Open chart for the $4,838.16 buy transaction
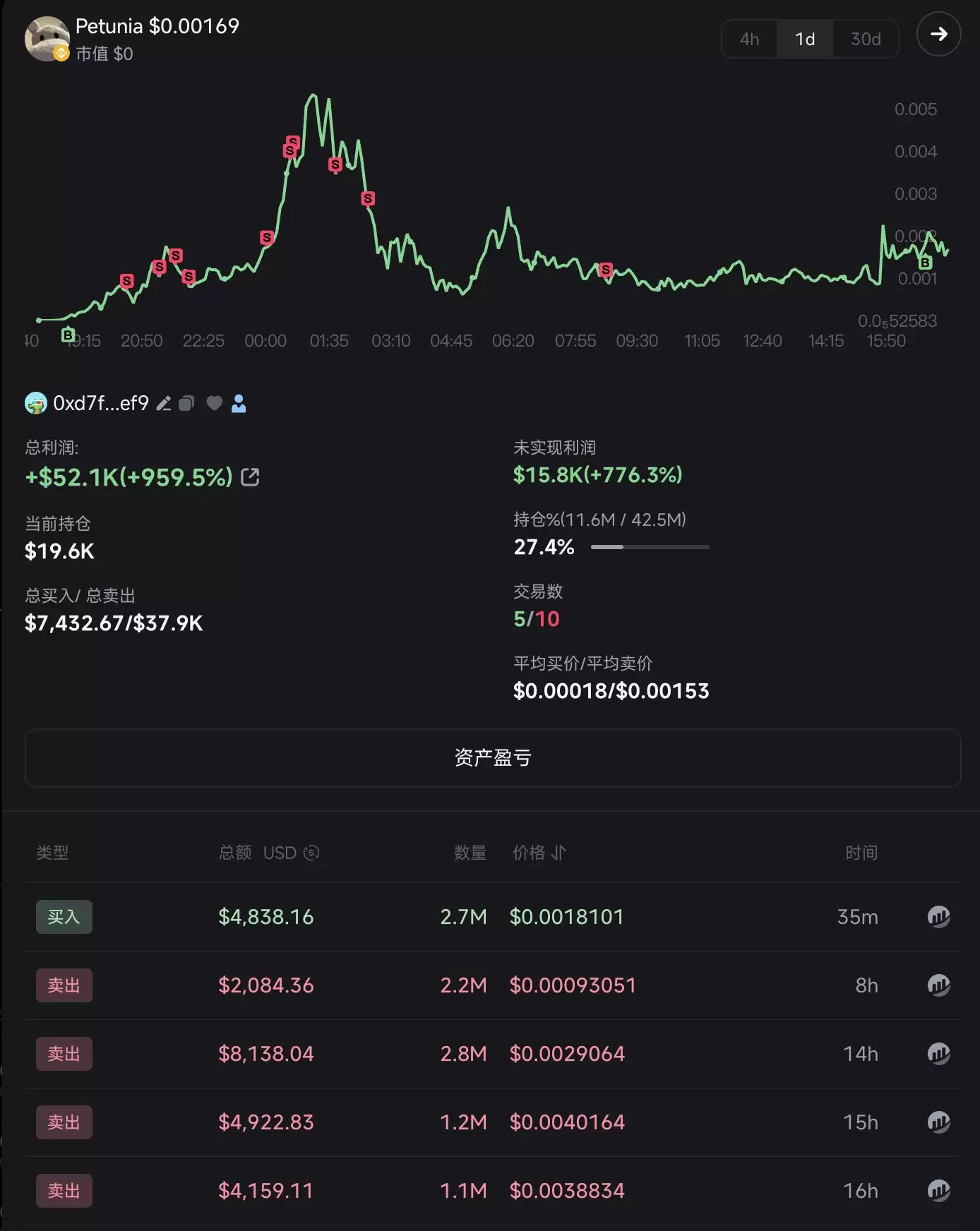 [938, 917]
